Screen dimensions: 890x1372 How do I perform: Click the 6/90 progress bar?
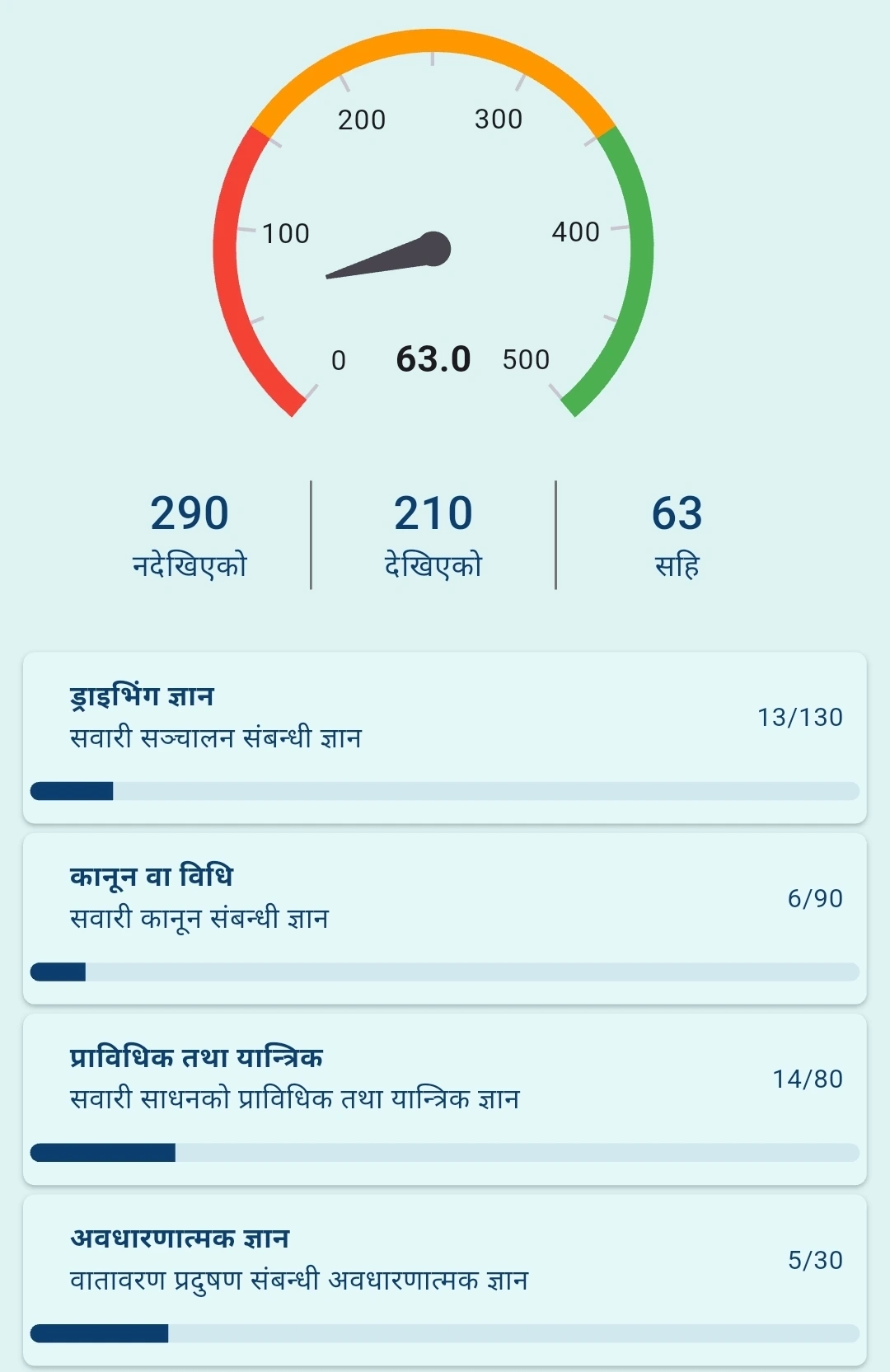[x=445, y=971]
